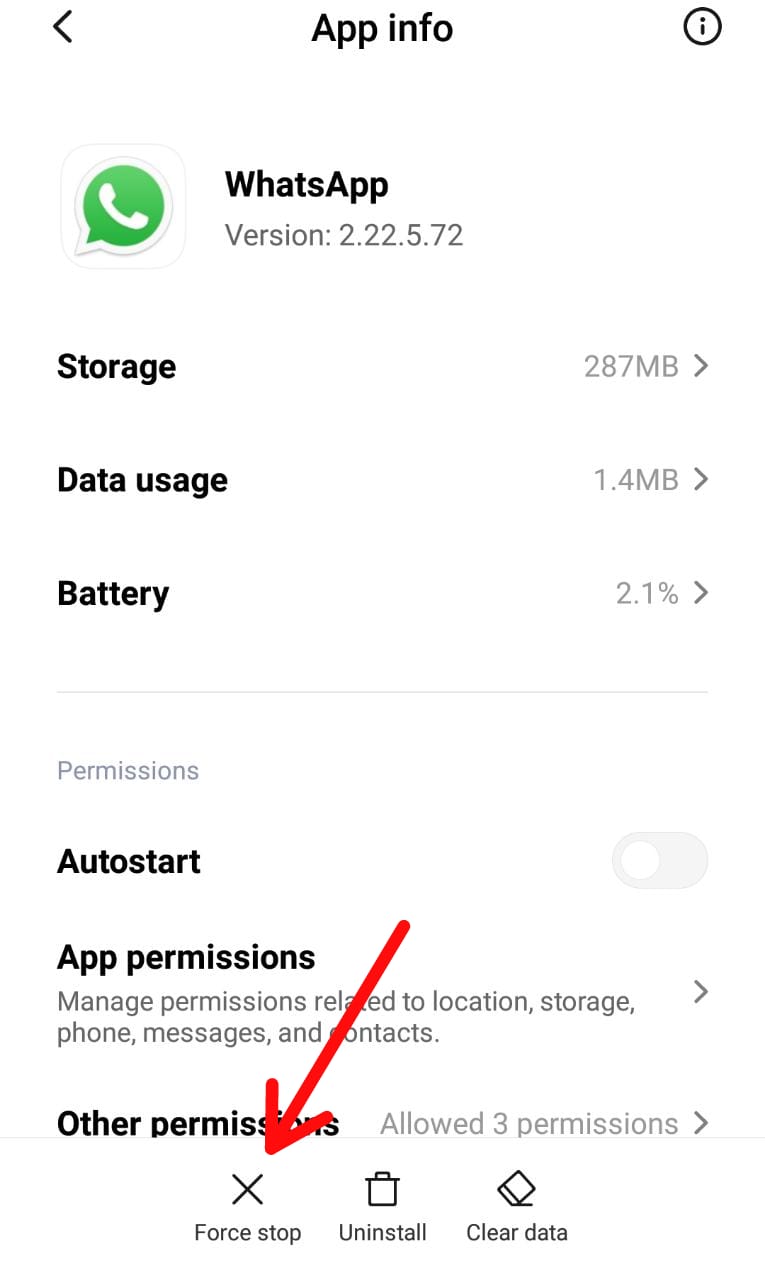Force stop WhatsApp
The image size is (765, 1280).
pyautogui.click(x=247, y=1207)
